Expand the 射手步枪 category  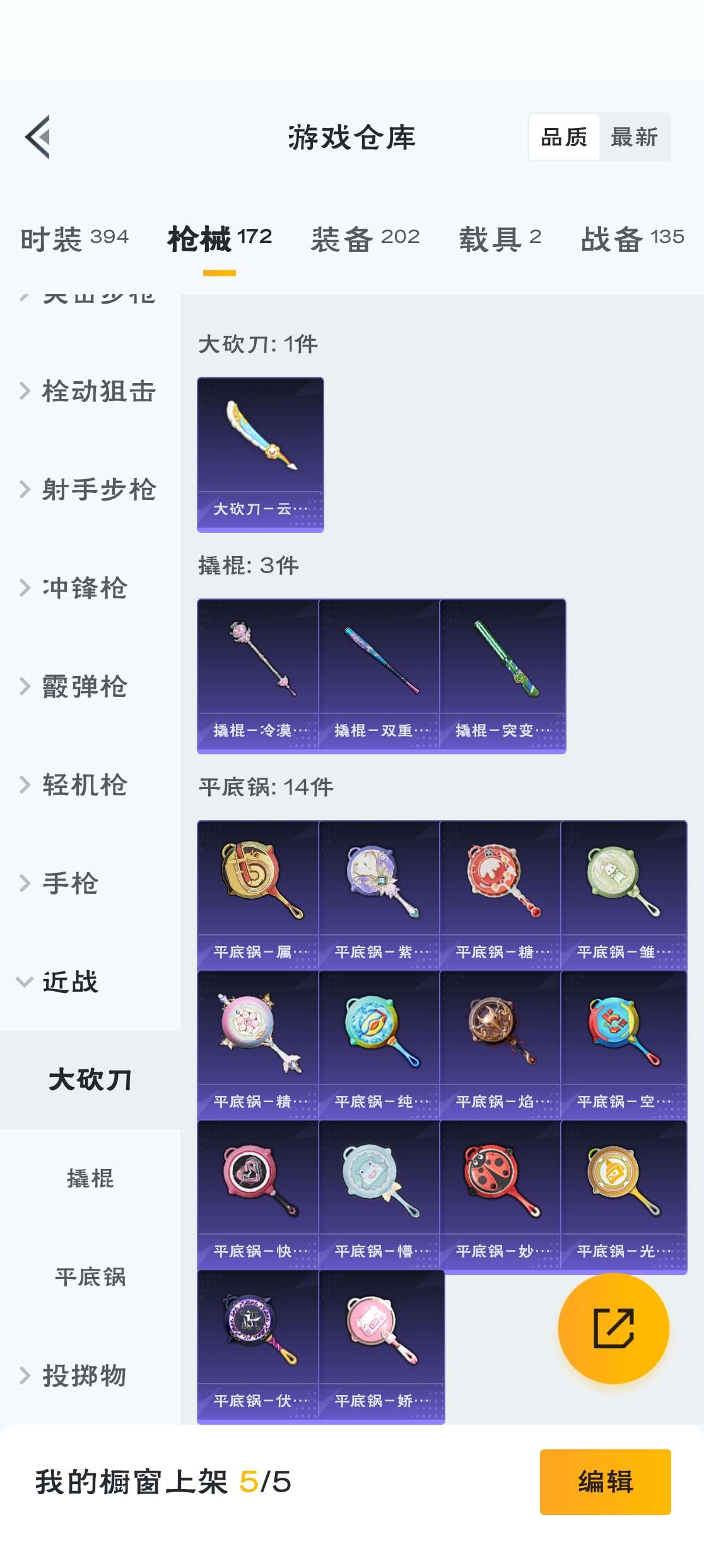click(x=88, y=490)
